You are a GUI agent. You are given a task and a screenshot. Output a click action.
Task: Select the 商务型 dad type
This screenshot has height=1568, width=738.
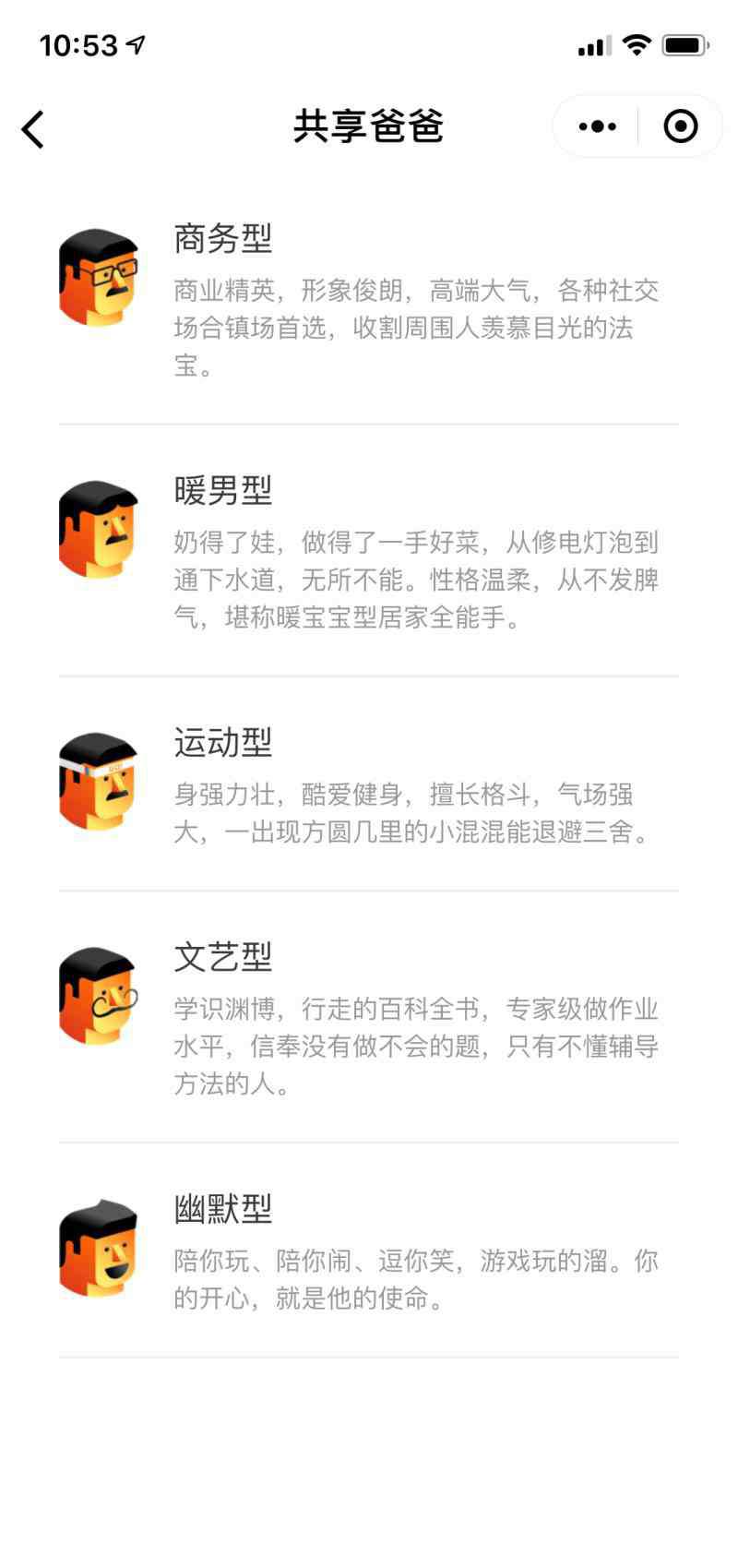[x=369, y=299]
